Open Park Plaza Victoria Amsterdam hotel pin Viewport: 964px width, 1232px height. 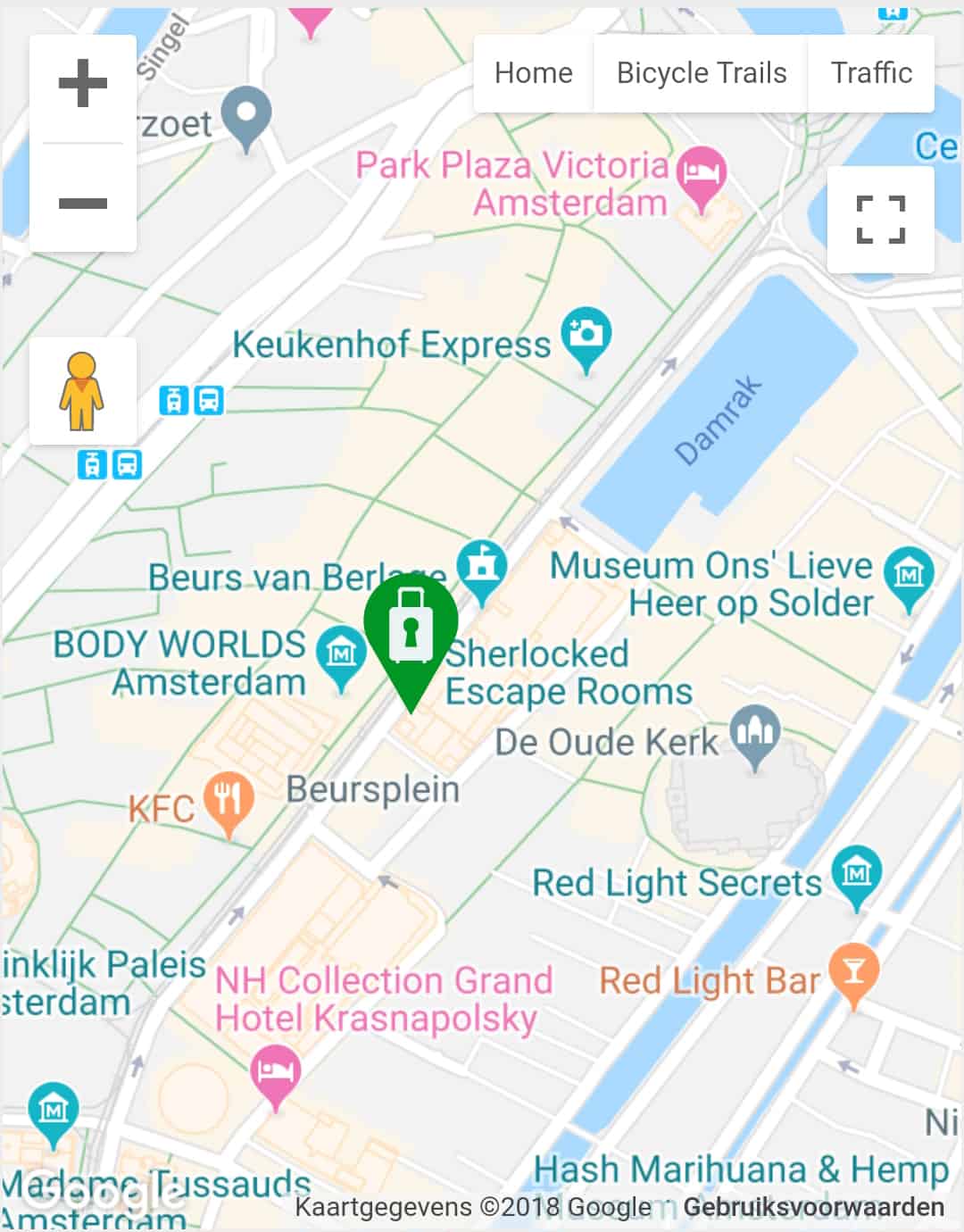point(701,173)
